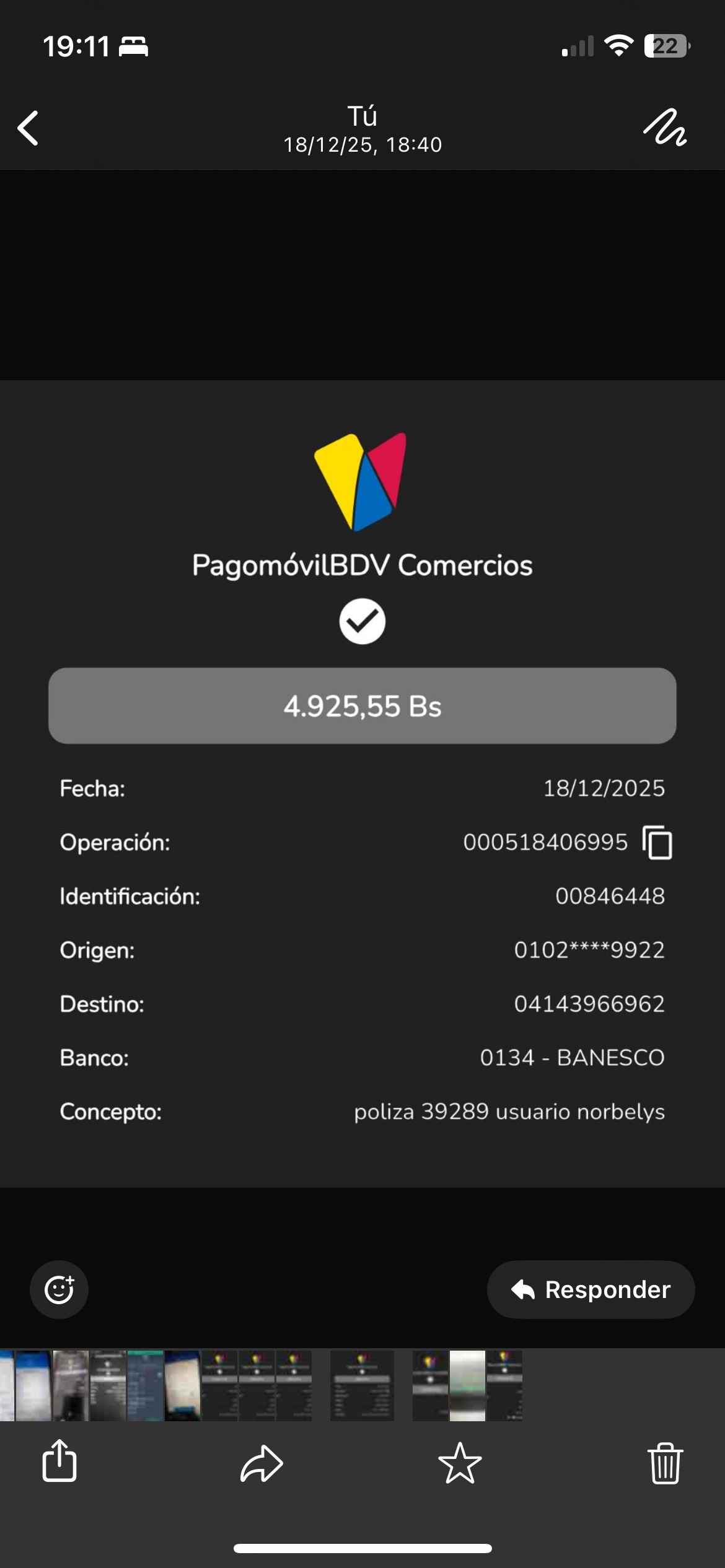Star this image message
This screenshot has width=725, height=1568.
pyautogui.click(x=459, y=1463)
